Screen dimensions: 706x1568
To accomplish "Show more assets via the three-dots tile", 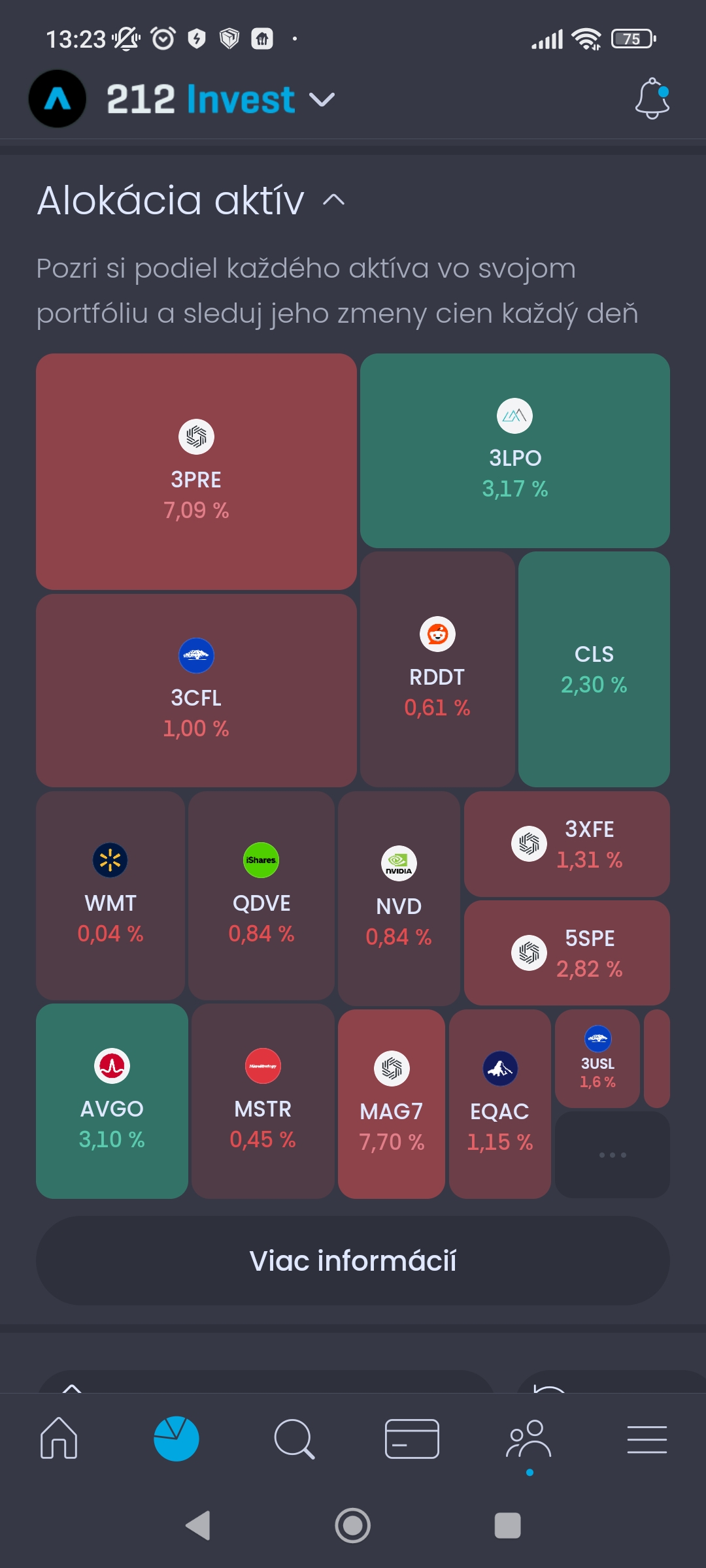I will click(x=613, y=1155).
